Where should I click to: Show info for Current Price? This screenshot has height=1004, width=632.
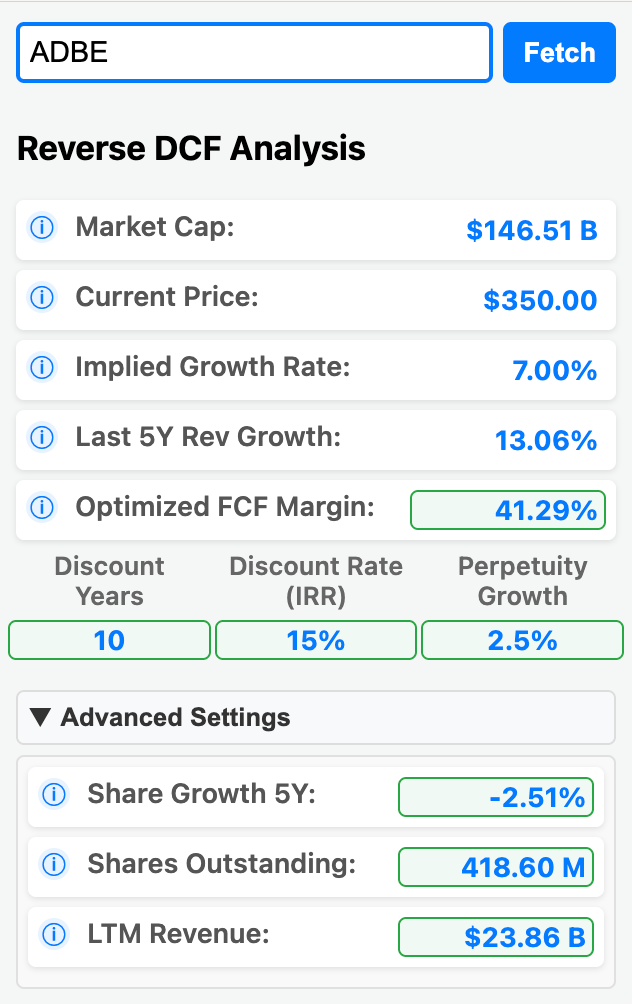click(x=42, y=298)
